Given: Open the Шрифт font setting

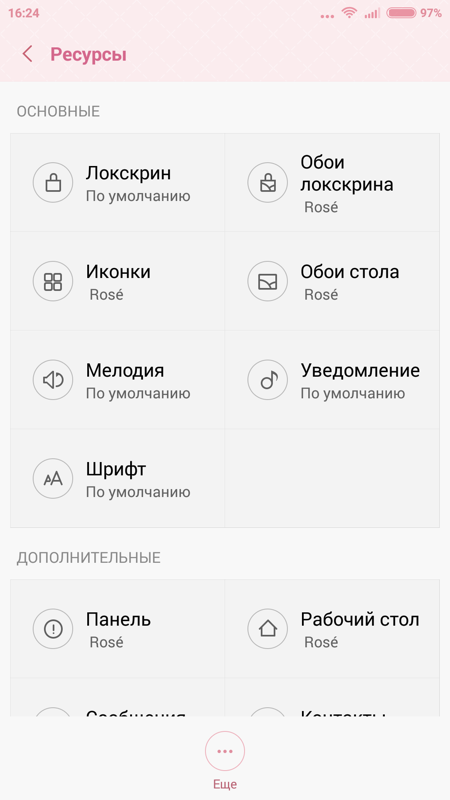Looking at the screenshot, I should (x=117, y=478).
